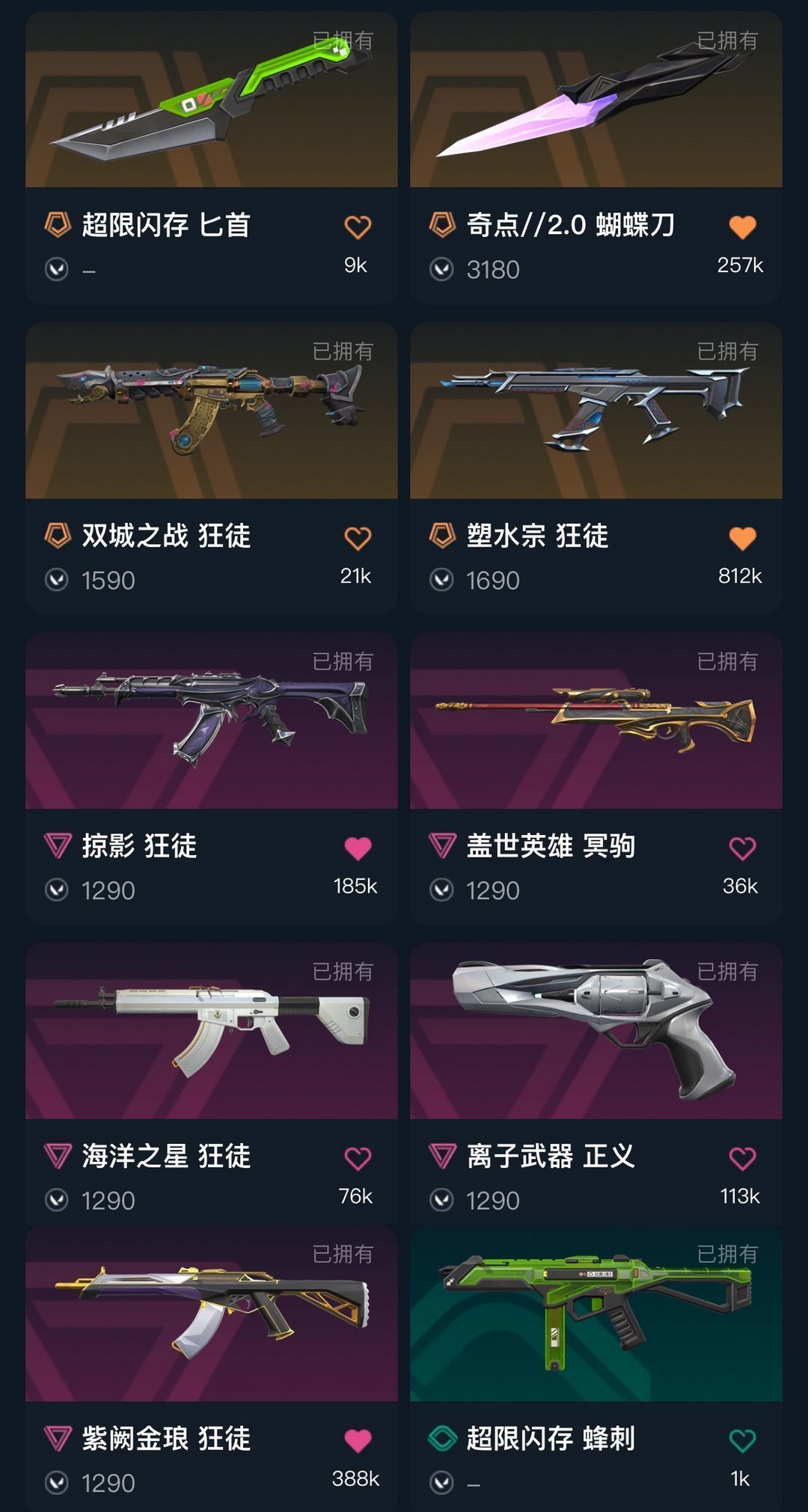Screen dimensions: 808x1512
Task: Like the 盖世英雄 冥驹 skin
Action: point(742,848)
